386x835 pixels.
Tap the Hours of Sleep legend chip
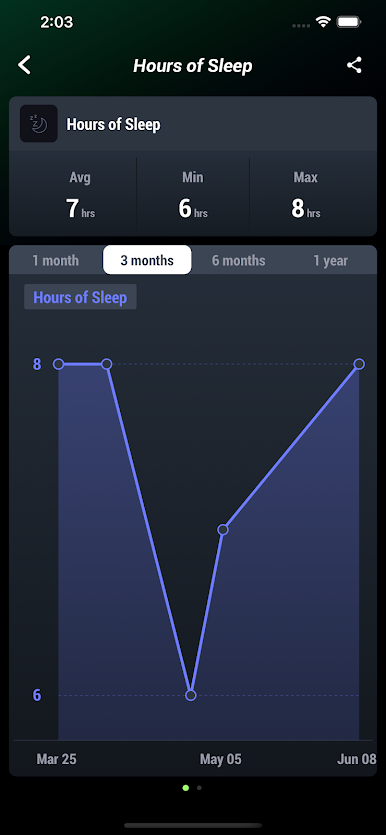coord(80,297)
